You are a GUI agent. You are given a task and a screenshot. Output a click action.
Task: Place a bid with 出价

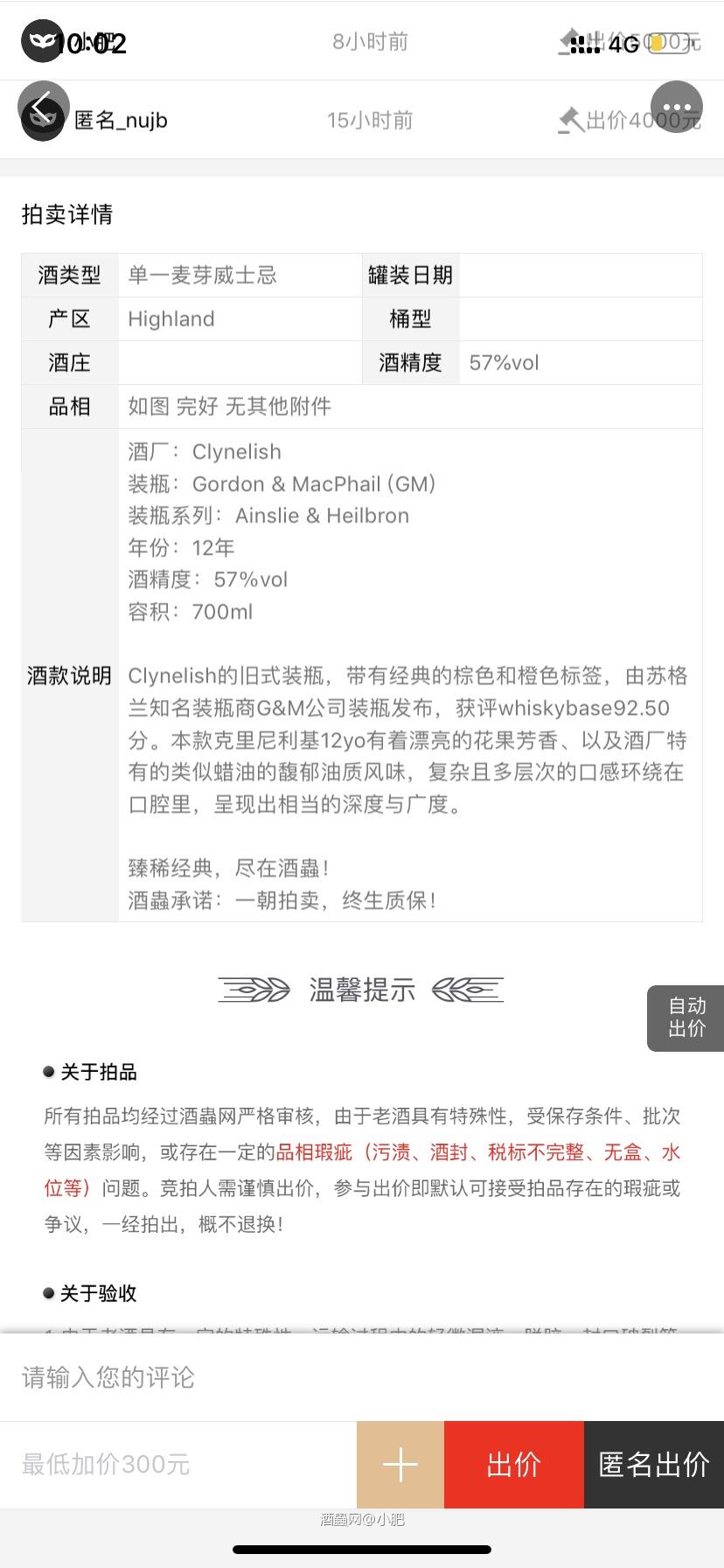coord(514,1465)
